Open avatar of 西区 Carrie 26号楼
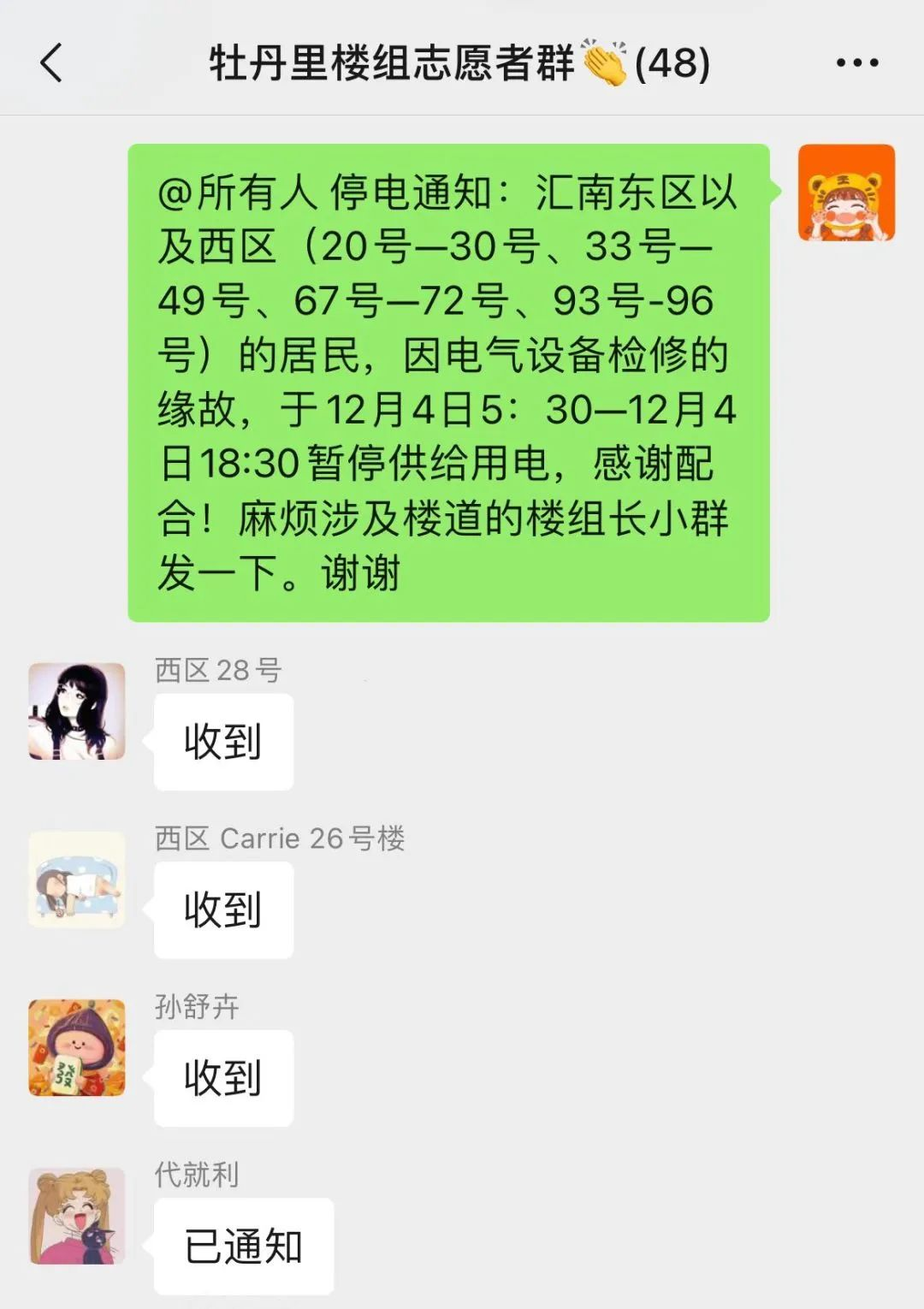The height and width of the screenshot is (1309, 924). 77,880
